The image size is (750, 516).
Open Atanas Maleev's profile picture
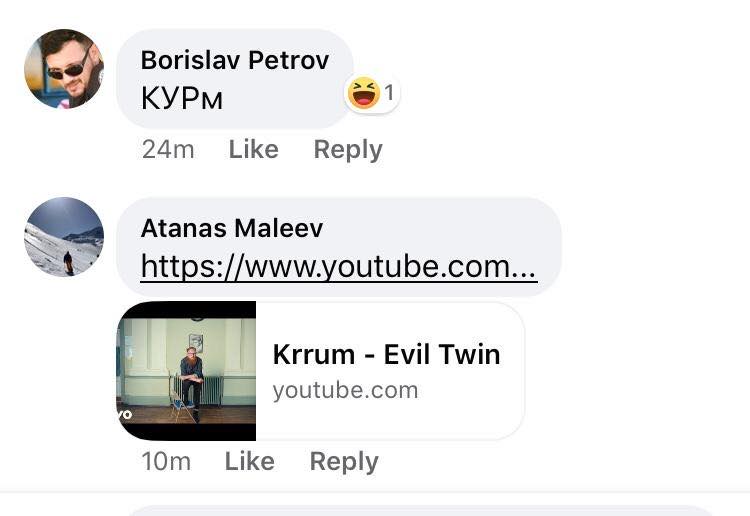pos(64,237)
